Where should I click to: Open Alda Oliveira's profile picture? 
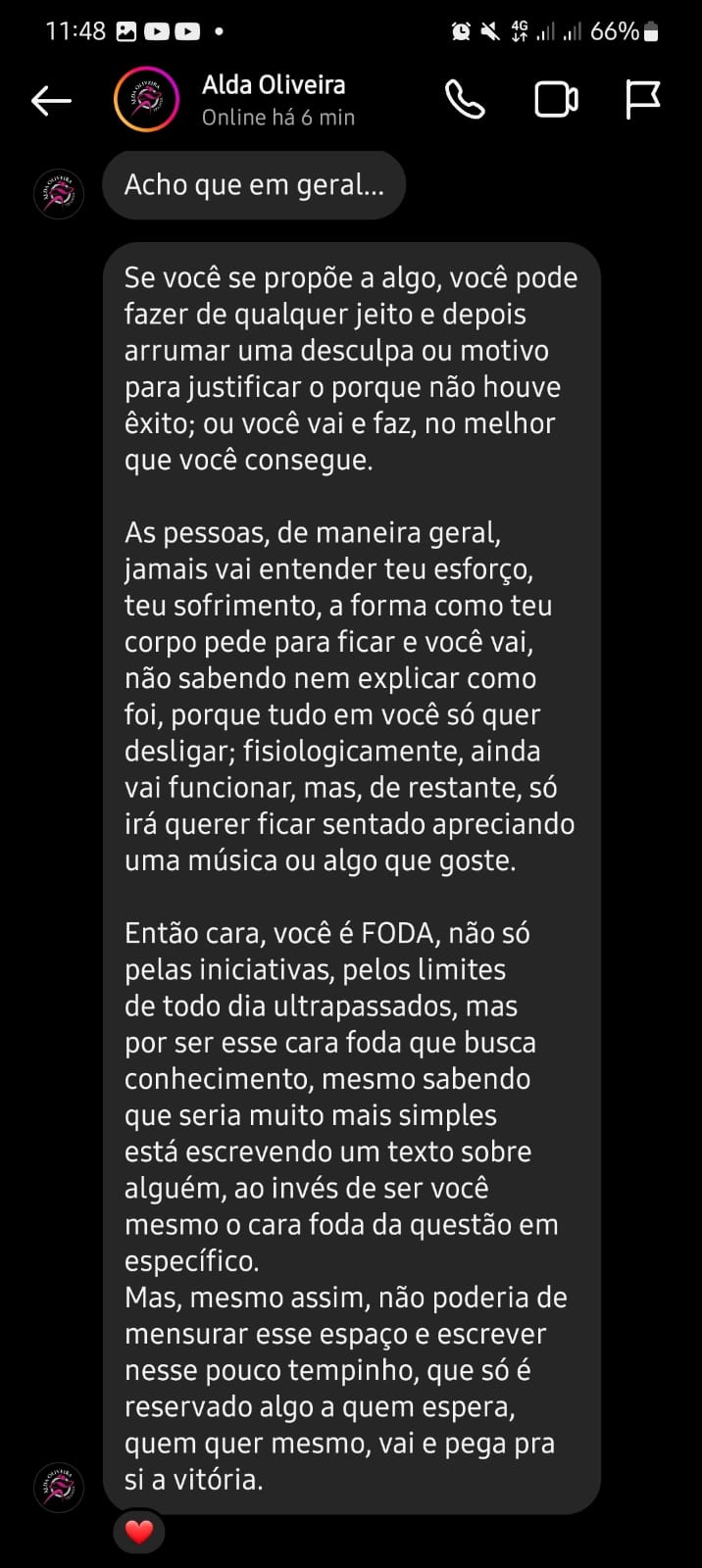pos(146,100)
